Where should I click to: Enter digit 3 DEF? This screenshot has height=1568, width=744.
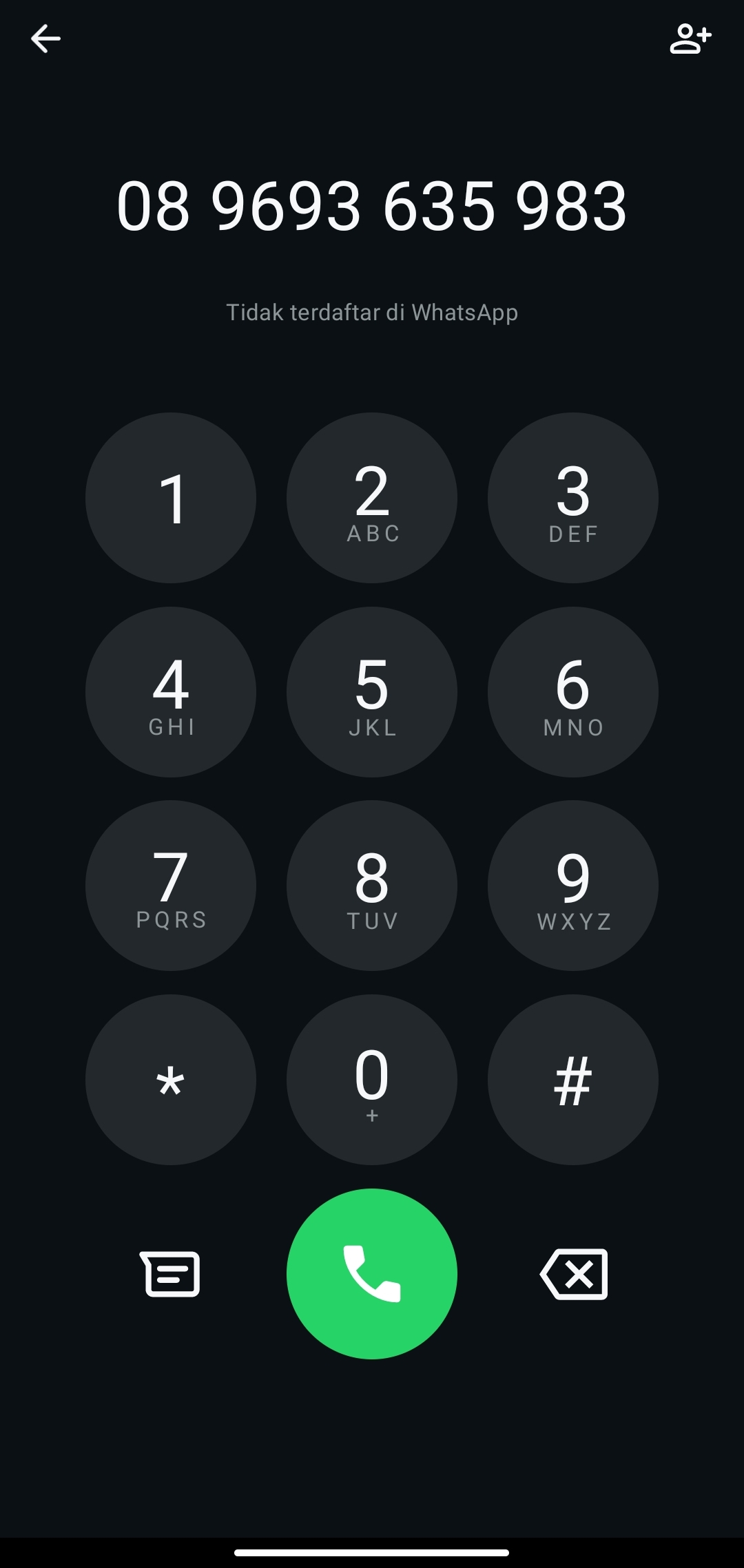573,498
